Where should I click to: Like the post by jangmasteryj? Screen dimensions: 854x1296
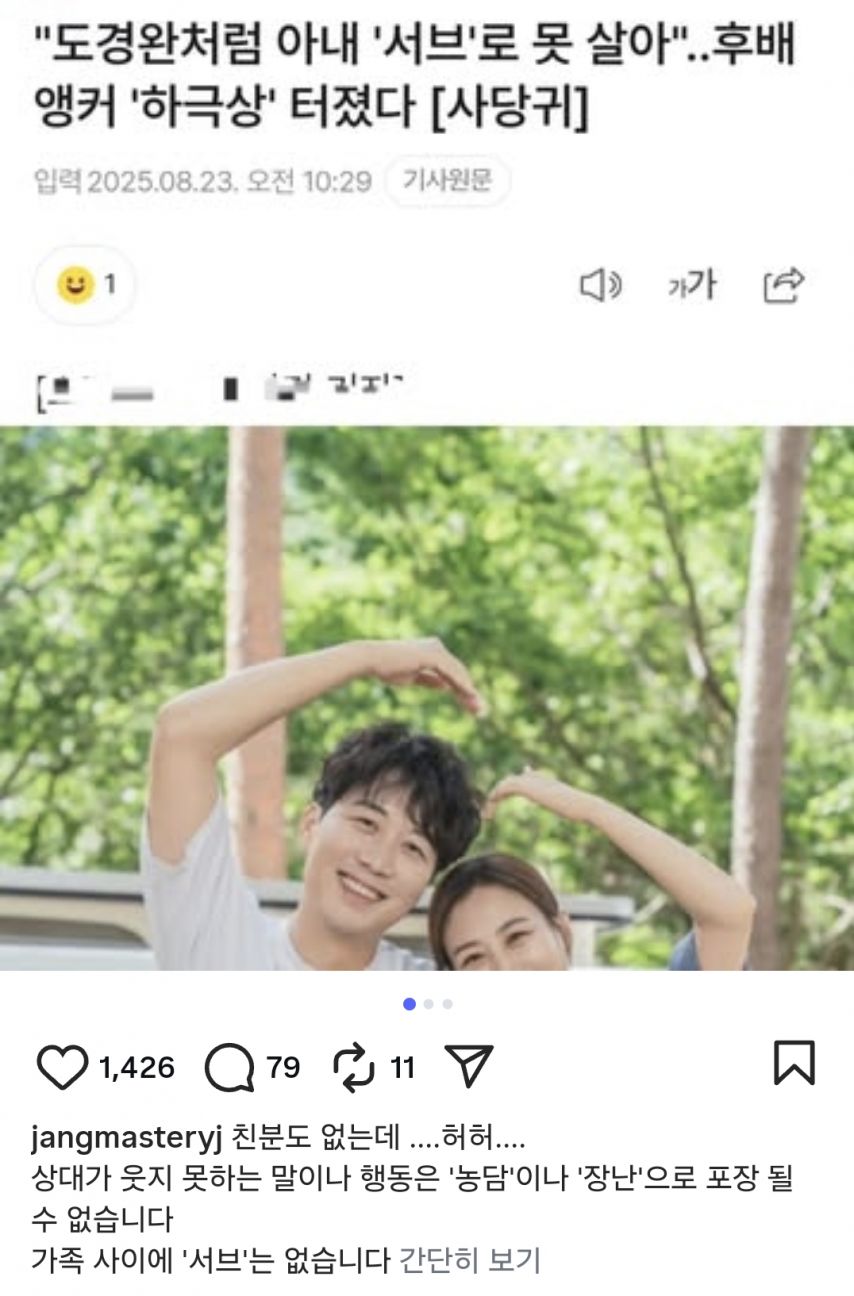click(x=62, y=1068)
